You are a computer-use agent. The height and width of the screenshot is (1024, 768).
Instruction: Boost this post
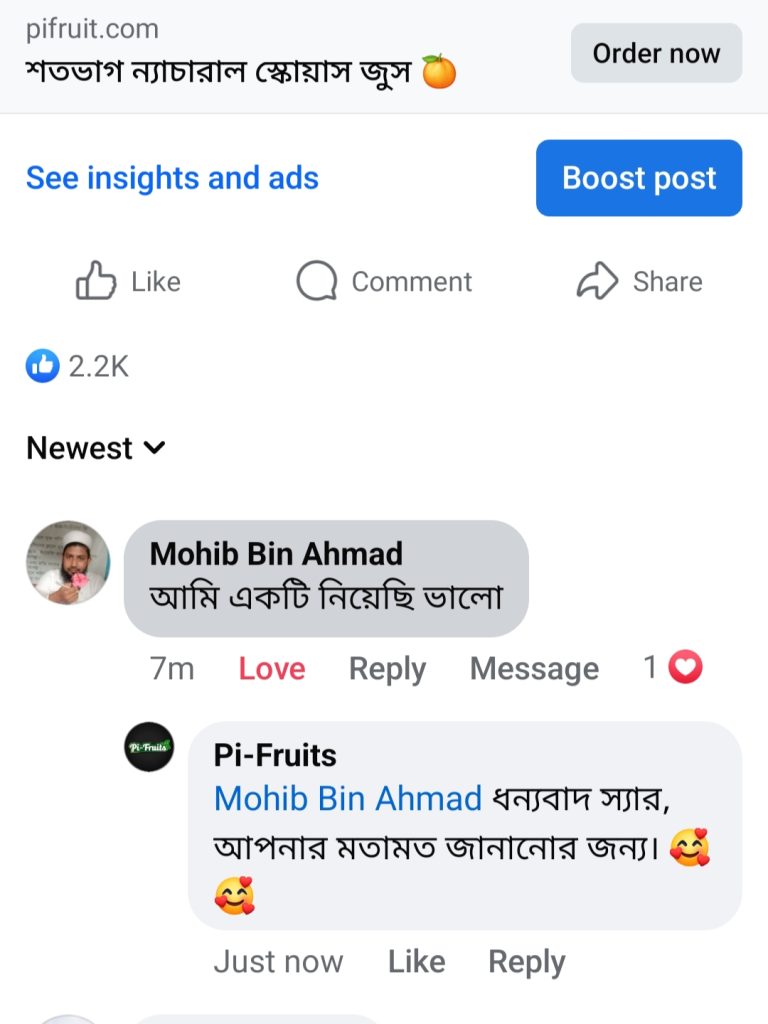point(639,178)
